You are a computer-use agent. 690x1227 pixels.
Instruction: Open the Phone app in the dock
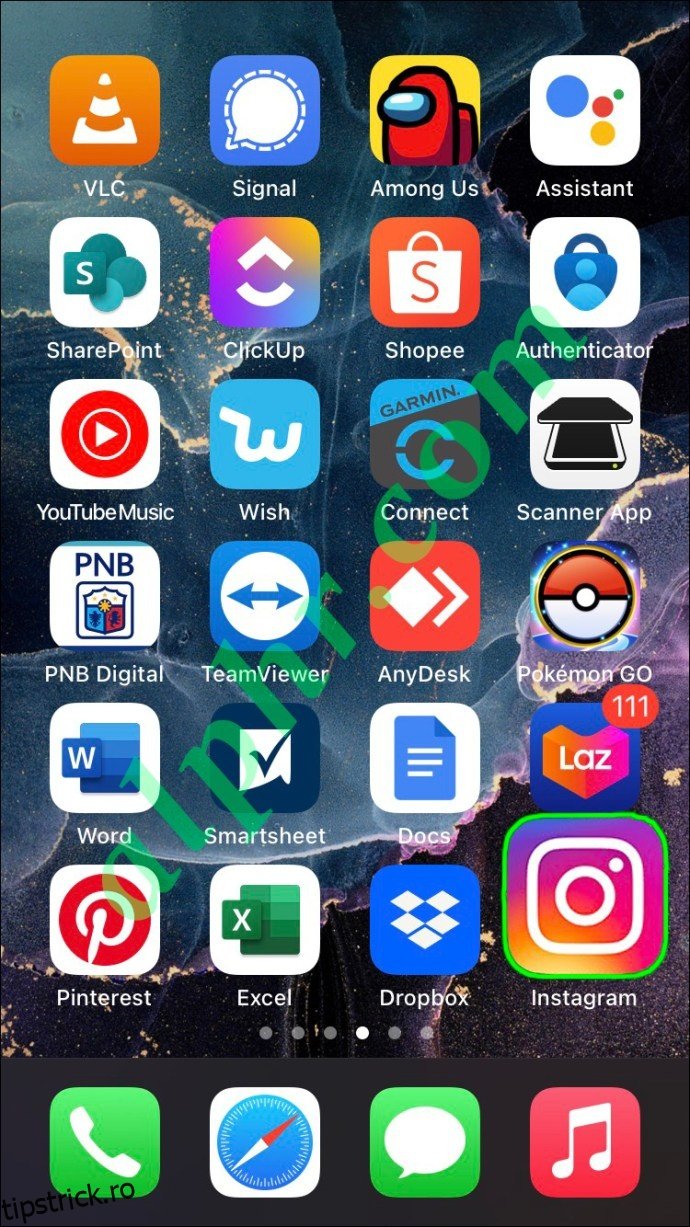105,1142
